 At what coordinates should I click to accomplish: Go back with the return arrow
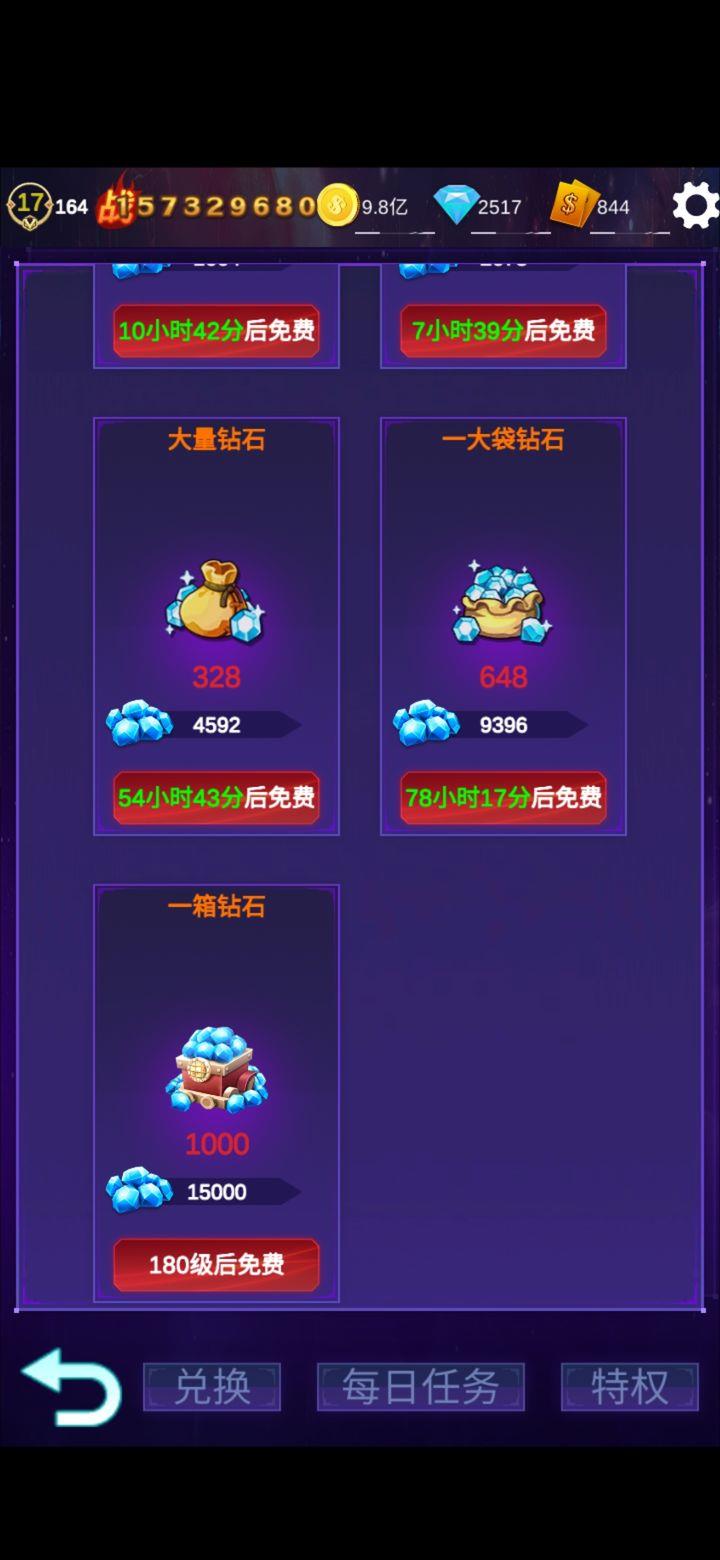coord(72,1386)
